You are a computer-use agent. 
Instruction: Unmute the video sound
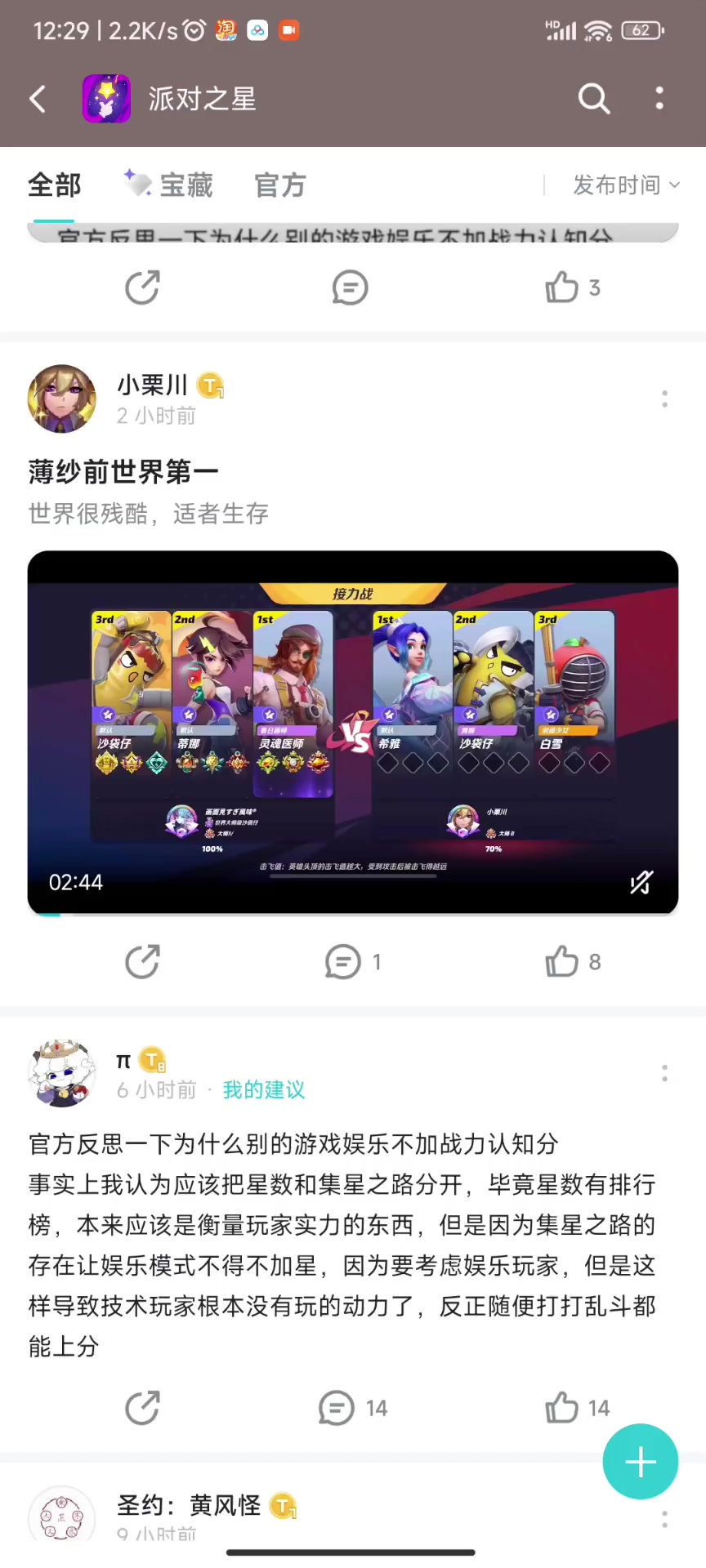coord(641,882)
